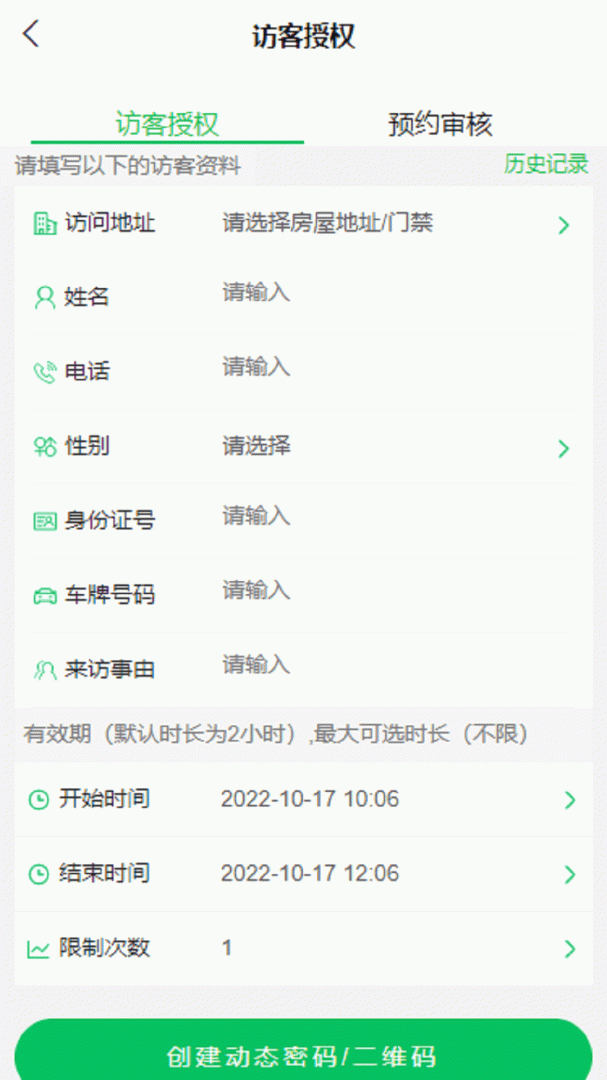Change 结束时间 2022-10-17 12:06
This screenshot has height=1080, width=607.
click(x=390, y=874)
